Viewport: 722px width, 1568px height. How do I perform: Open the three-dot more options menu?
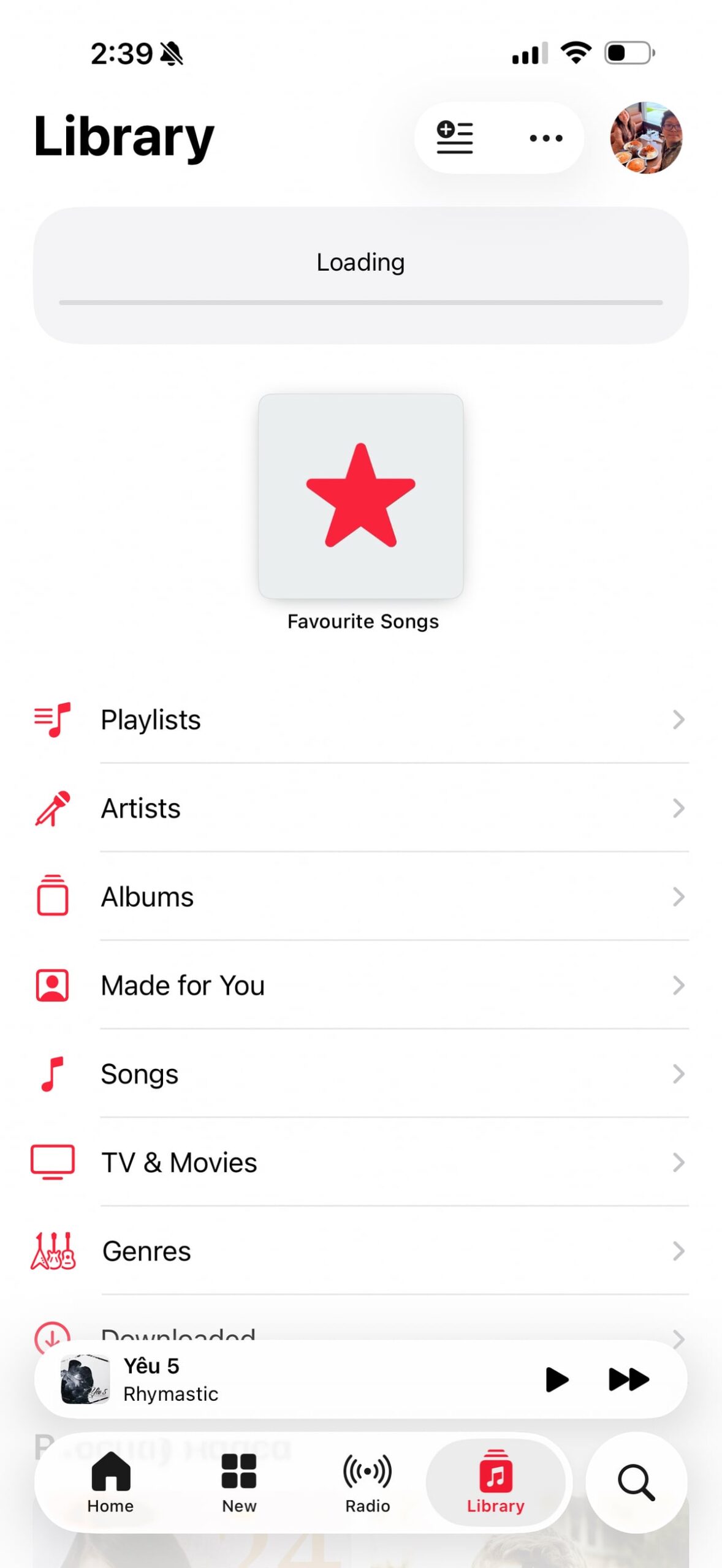545,138
